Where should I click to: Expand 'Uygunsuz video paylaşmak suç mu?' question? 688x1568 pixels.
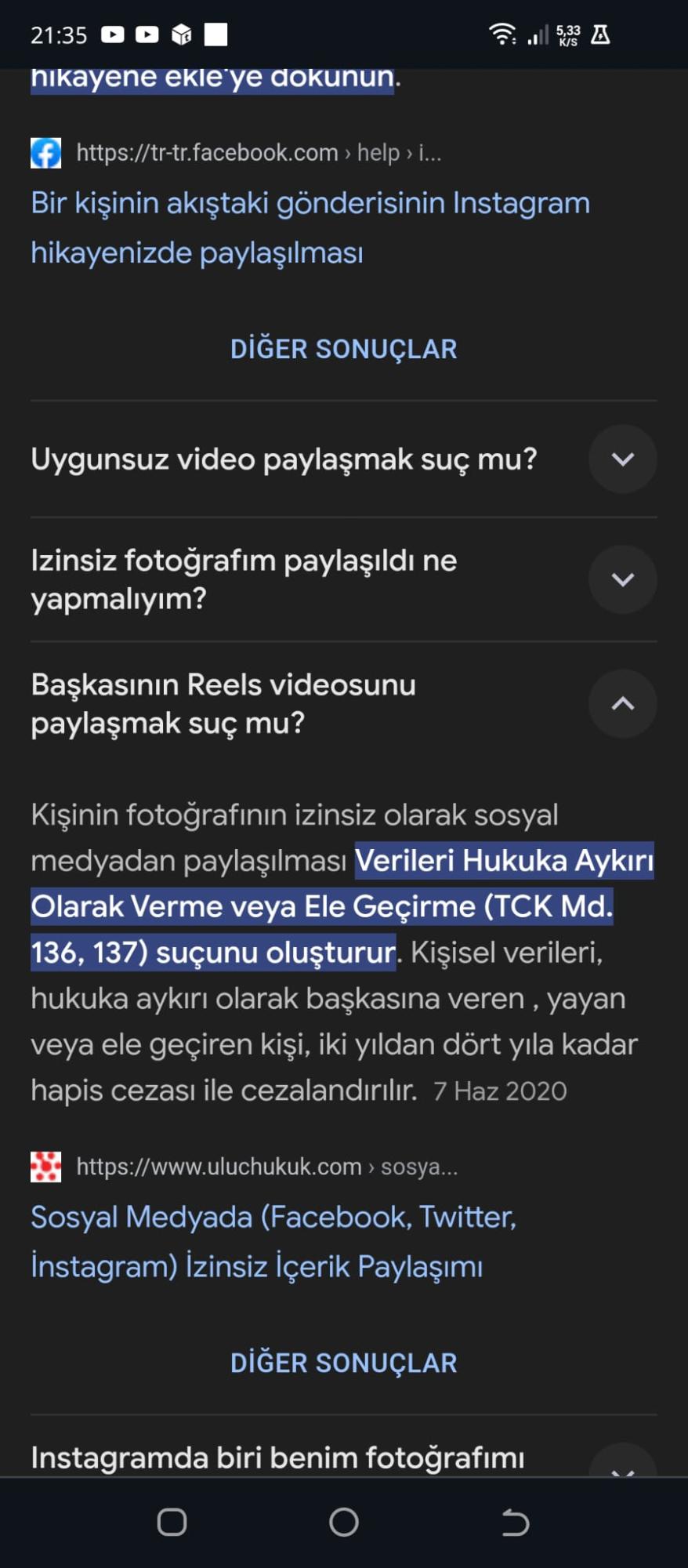[x=622, y=459]
